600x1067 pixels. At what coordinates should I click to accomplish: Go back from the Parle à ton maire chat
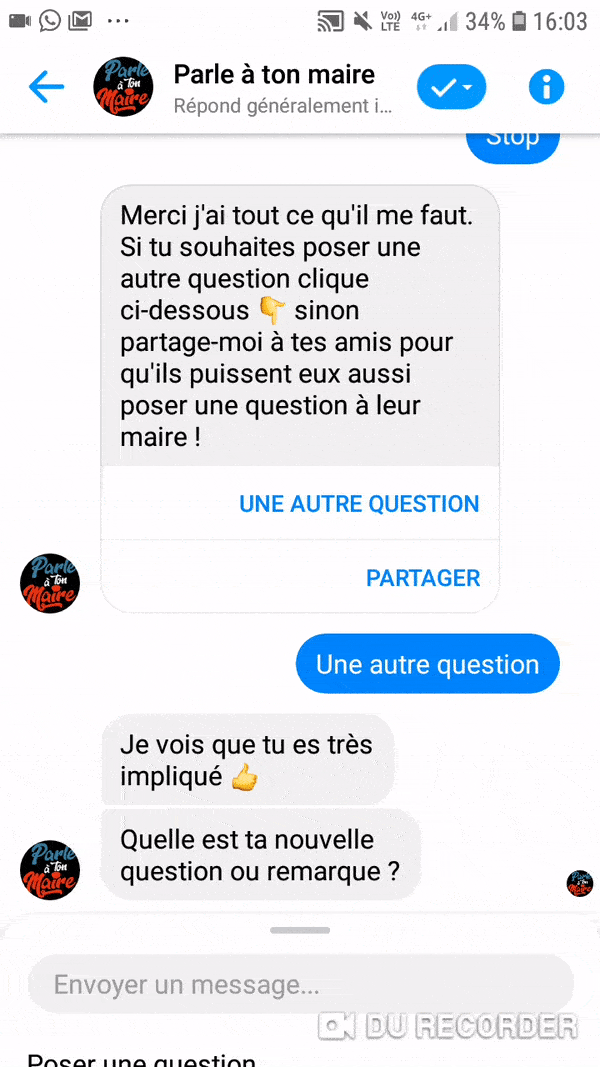click(46, 88)
